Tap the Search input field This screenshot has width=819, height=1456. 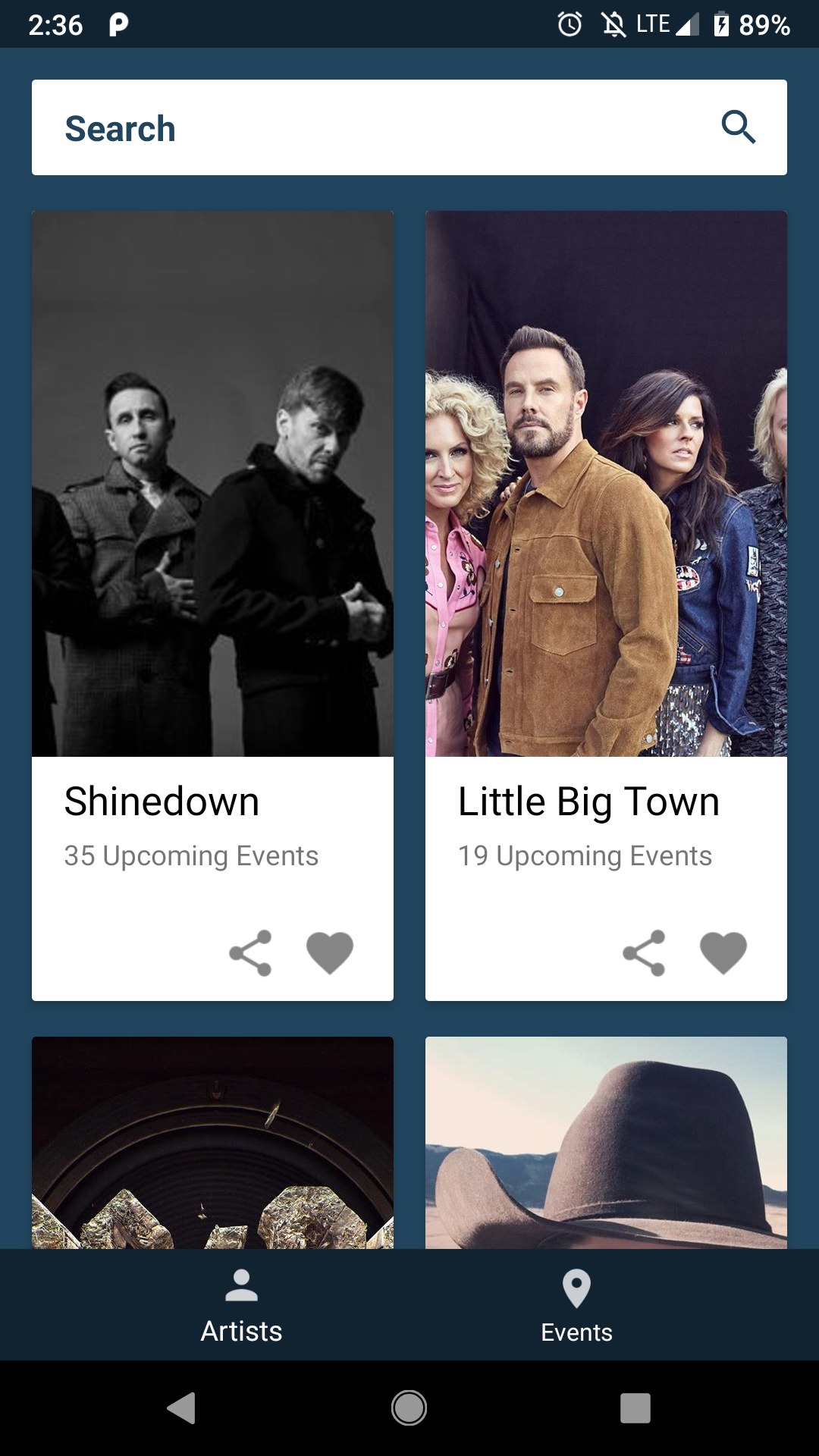[x=364, y=127]
